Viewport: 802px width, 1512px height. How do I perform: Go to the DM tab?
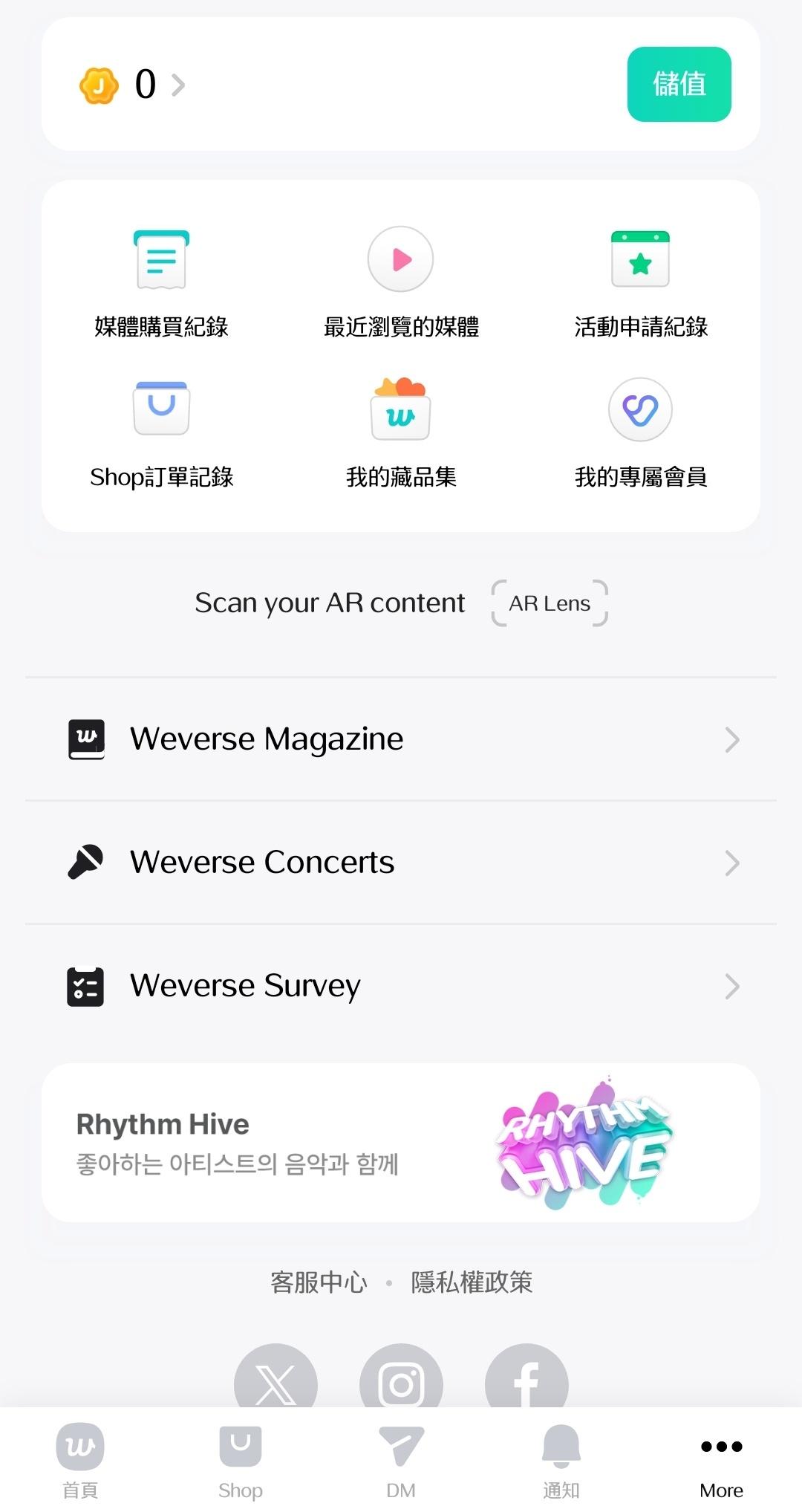click(401, 1459)
